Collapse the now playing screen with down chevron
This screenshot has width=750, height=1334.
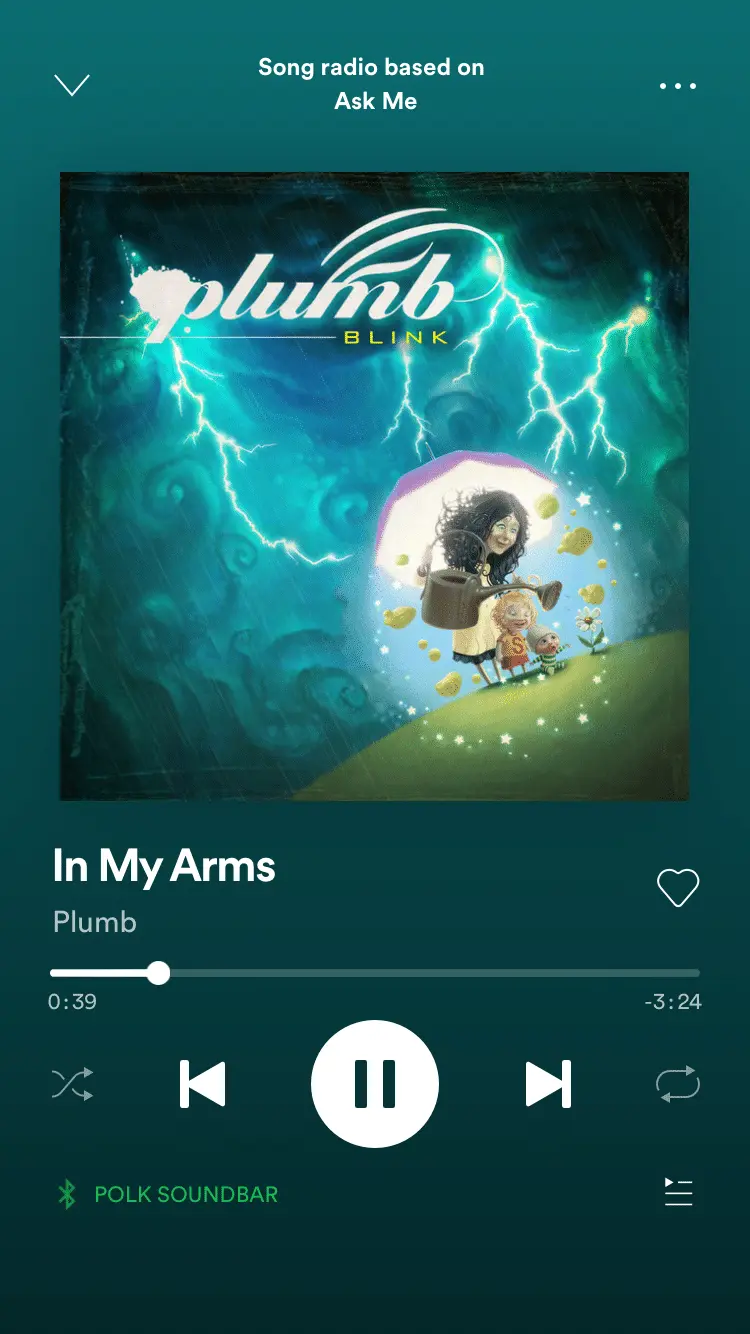[x=71, y=86]
